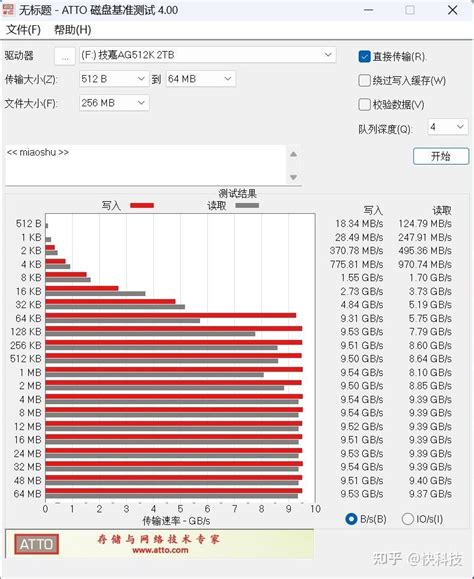
Task: Minimize the window
Action: pyautogui.click(x=368, y=10)
